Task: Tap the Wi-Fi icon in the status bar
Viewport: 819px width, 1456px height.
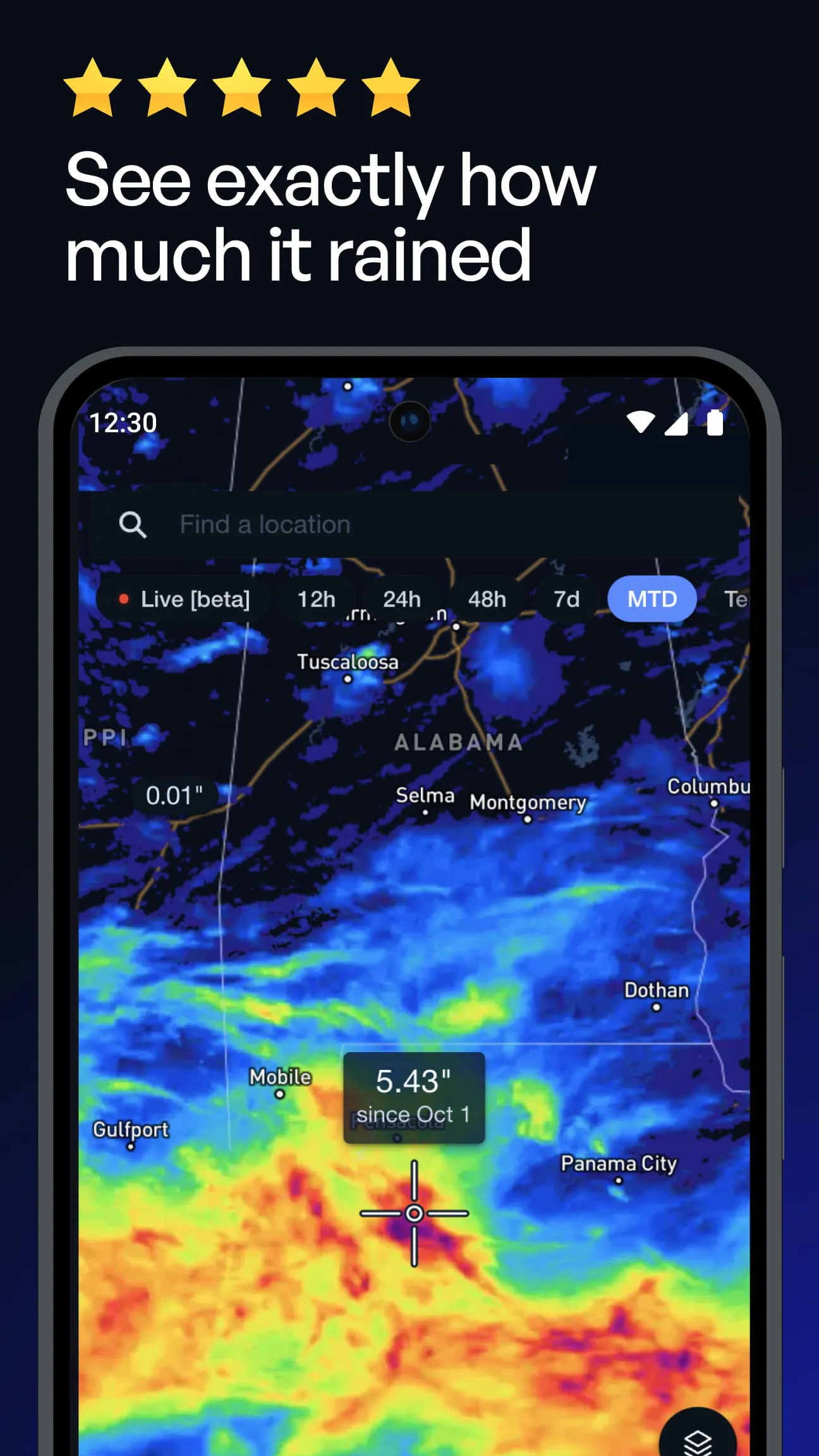Action: [x=640, y=422]
